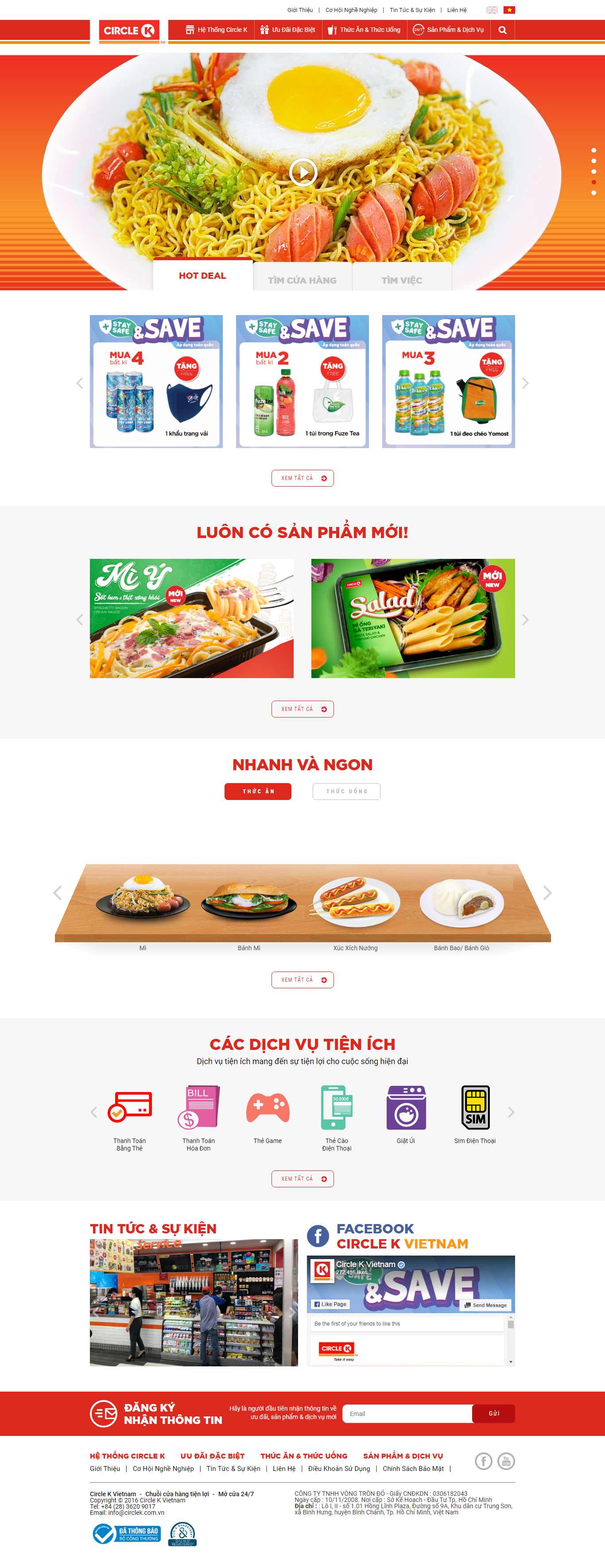Open Thức Ăn & Thức Uống menu
605x1568 pixels.
coord(364,30)
